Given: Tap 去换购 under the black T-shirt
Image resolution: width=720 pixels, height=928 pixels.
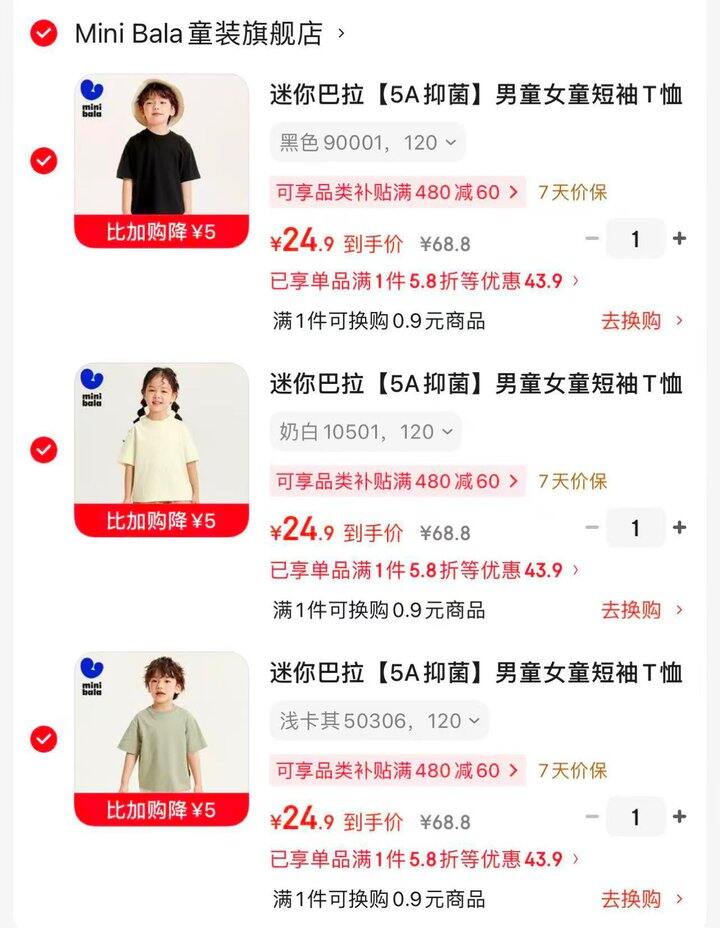Looking at the screenshot, I should point(642,321).
